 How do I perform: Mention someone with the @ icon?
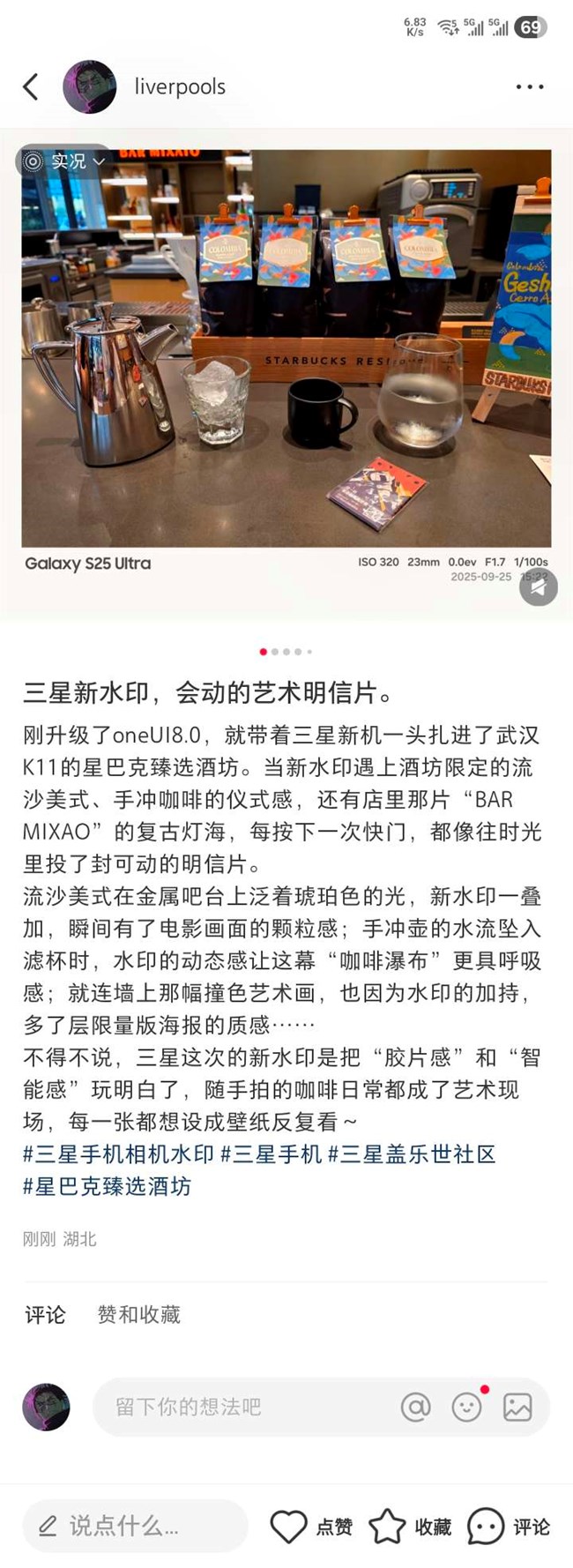pos(415,1407)
